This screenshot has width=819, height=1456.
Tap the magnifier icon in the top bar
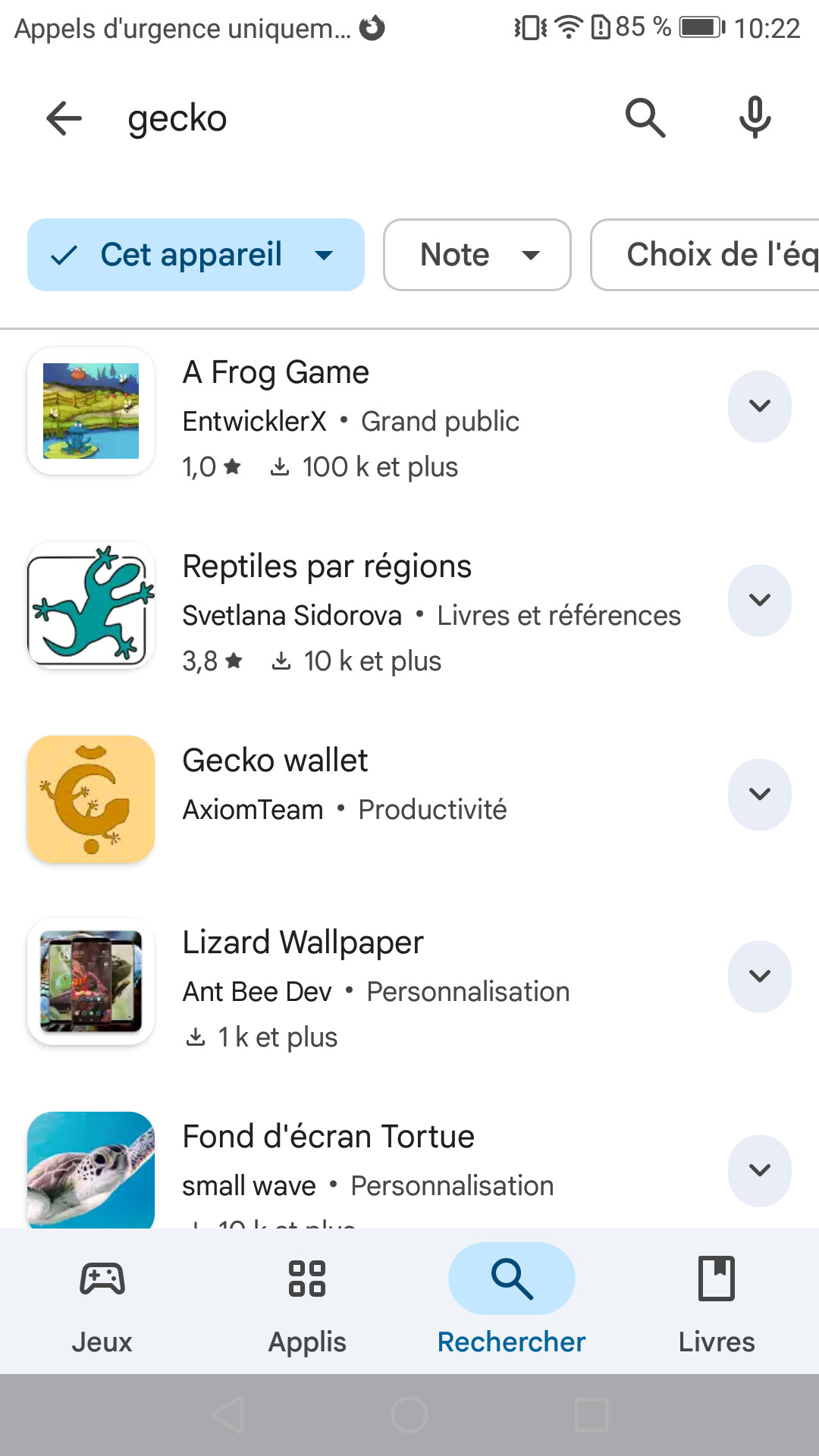coord(645,118)
